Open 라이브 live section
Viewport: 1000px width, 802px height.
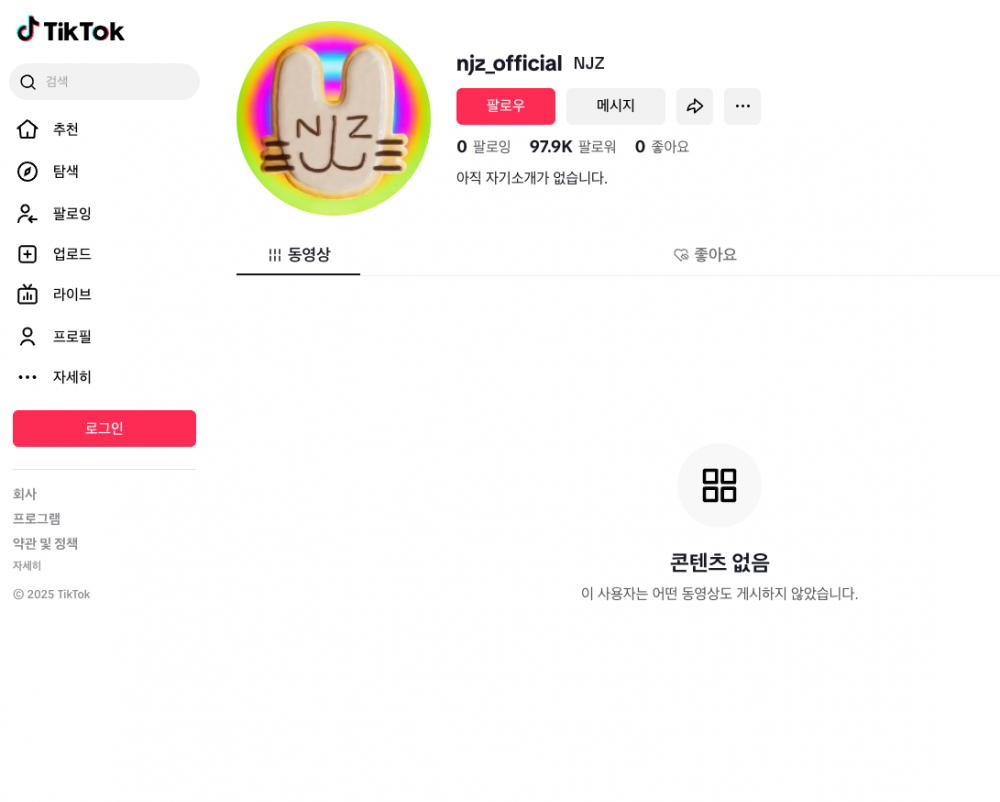pos(71,294)
